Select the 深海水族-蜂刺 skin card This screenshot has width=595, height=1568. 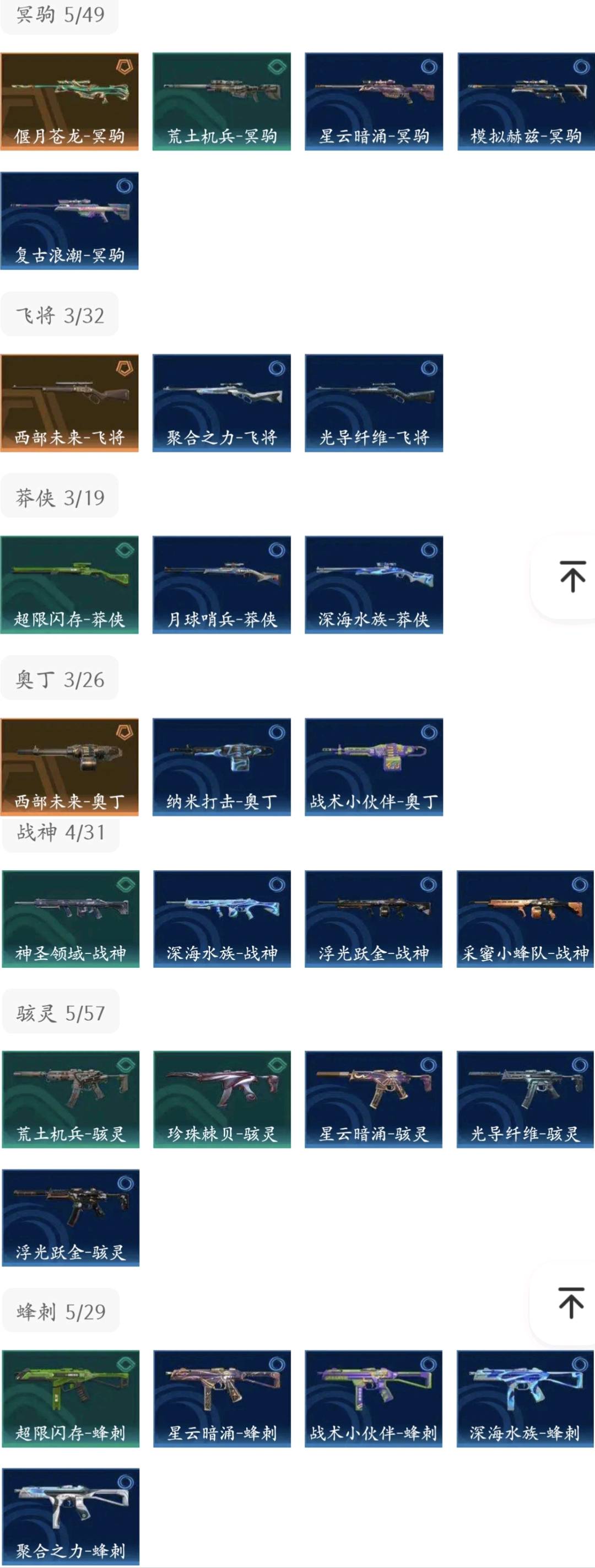(x=525, y=1399)
